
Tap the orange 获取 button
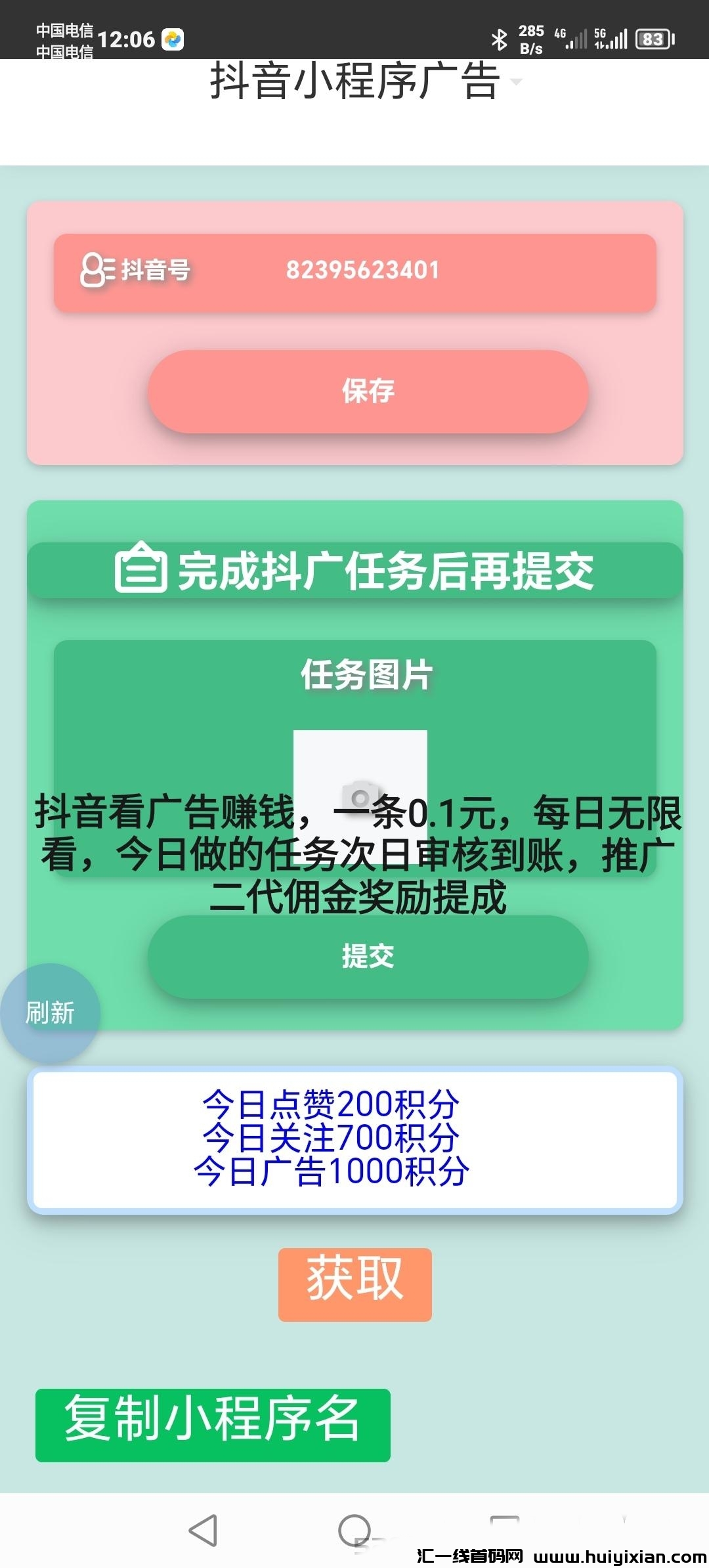(354, 1285)
